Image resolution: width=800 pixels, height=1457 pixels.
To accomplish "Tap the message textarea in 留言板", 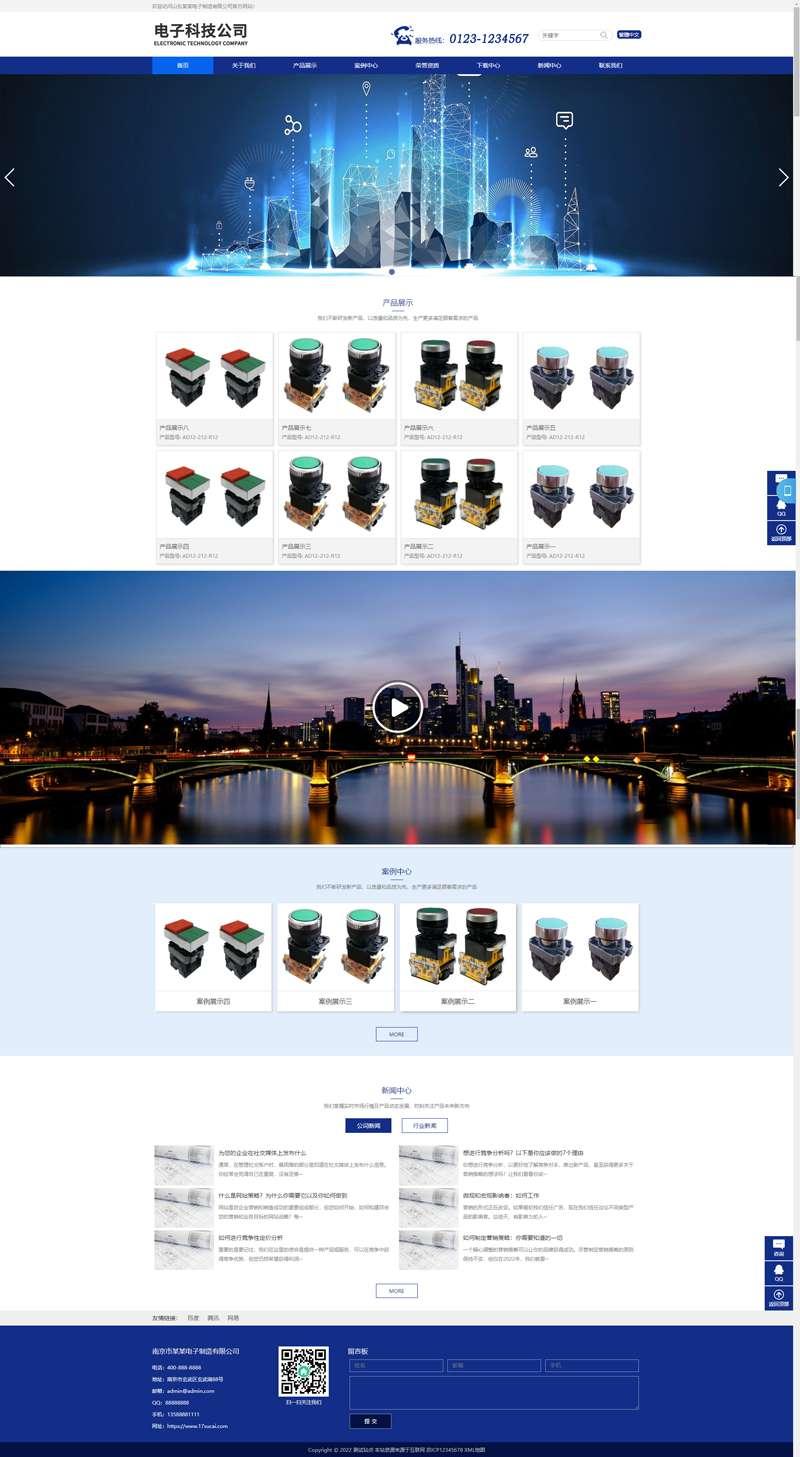I will [494, 1393].
